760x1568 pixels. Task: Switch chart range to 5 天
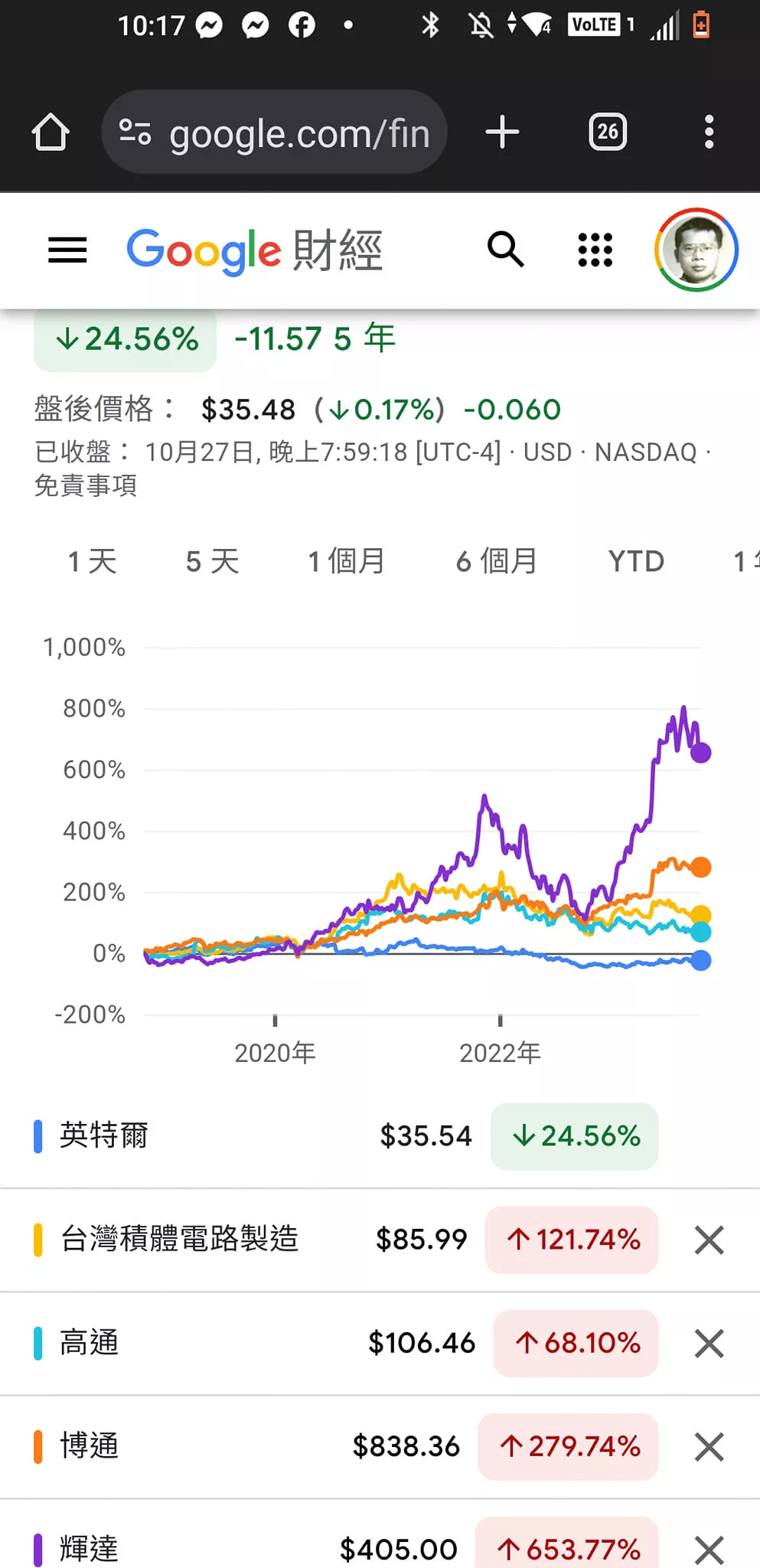point(212,561)
